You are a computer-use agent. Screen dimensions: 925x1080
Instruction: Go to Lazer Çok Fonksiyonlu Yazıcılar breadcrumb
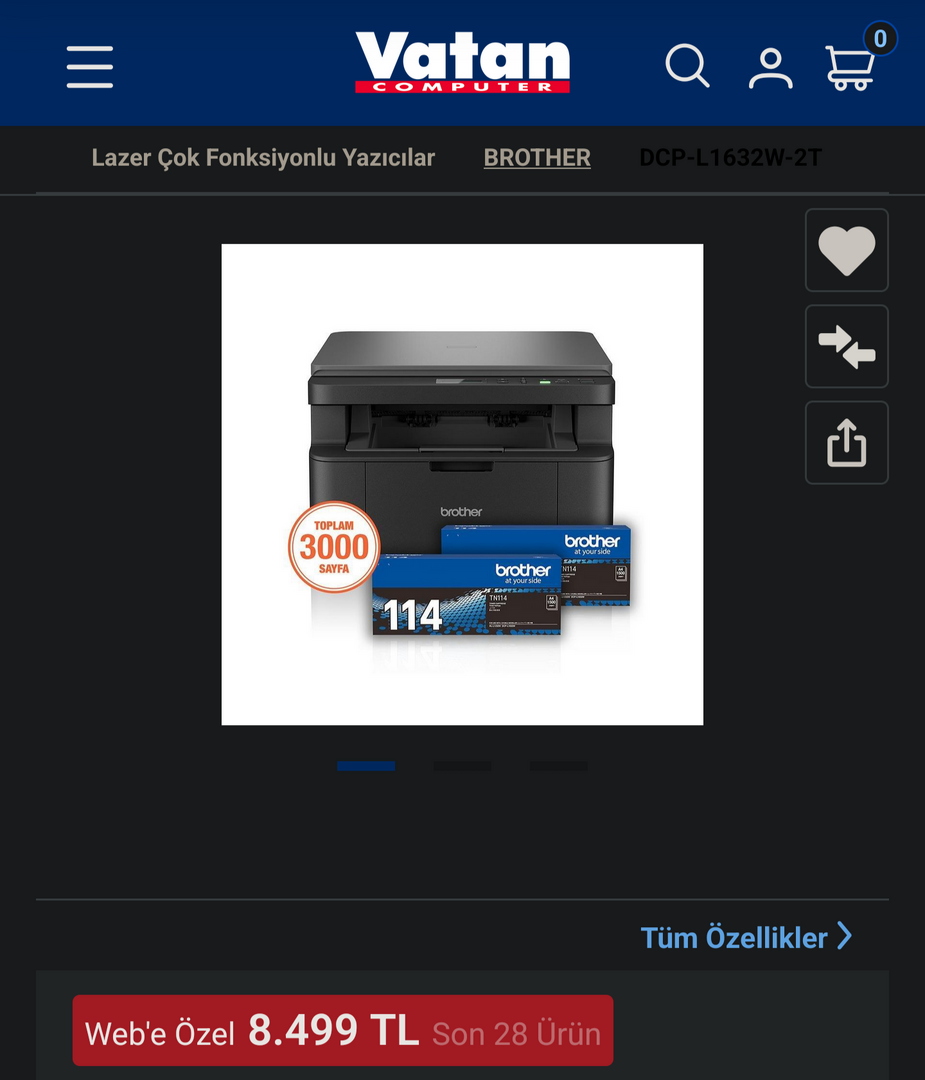tap(263, 158)
